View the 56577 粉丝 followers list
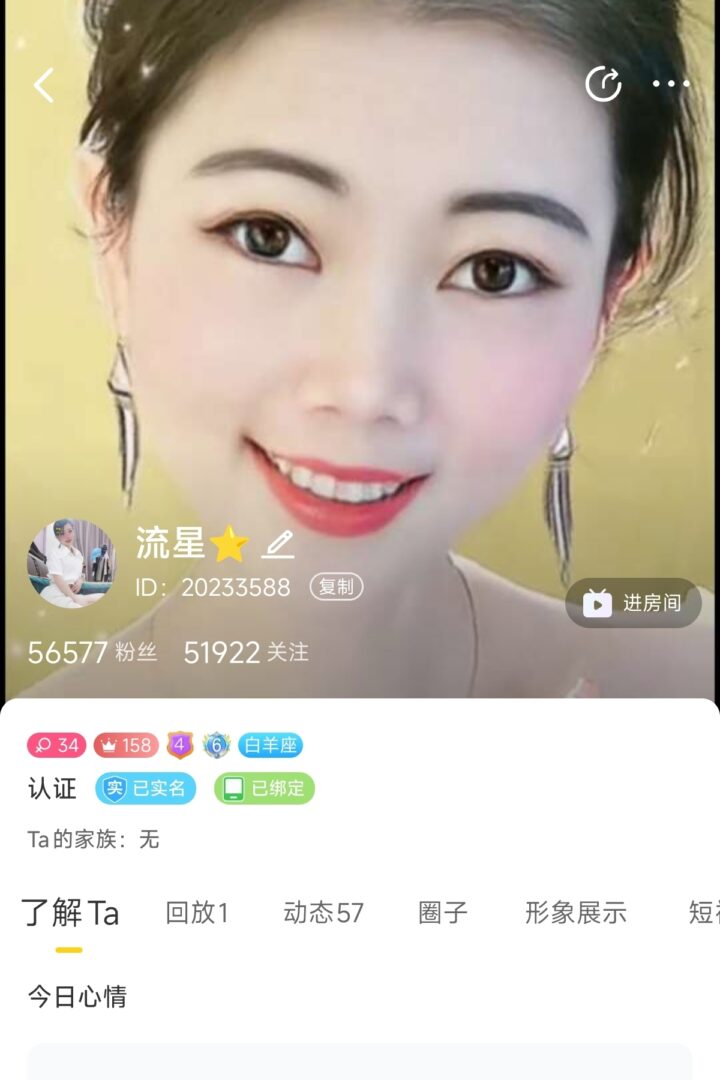The width and height of the screenshot is (720, 1080). [92, 653]
